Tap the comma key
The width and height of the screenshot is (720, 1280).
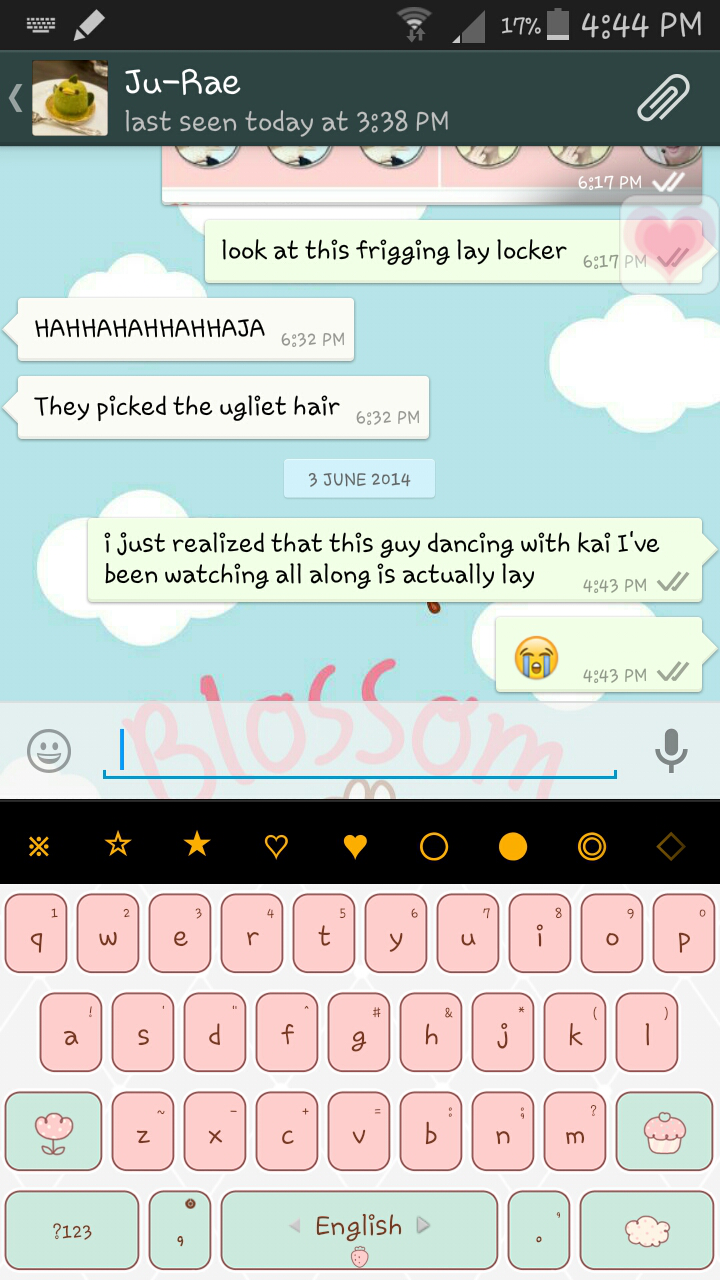tap(180, 1230)
